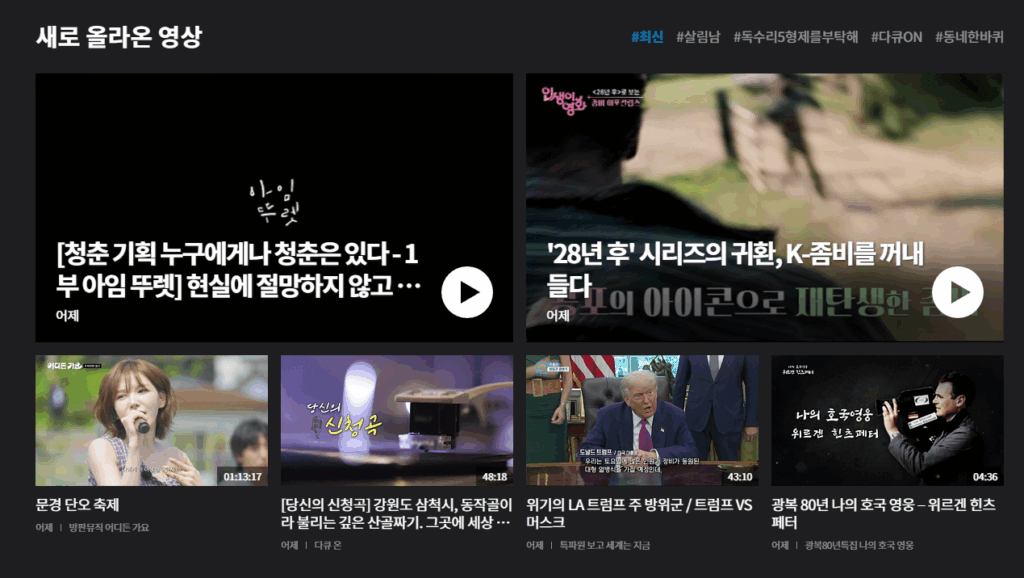Switch to the #다큐ON tag
The image size is (1024, 578).
click(896, 37)
